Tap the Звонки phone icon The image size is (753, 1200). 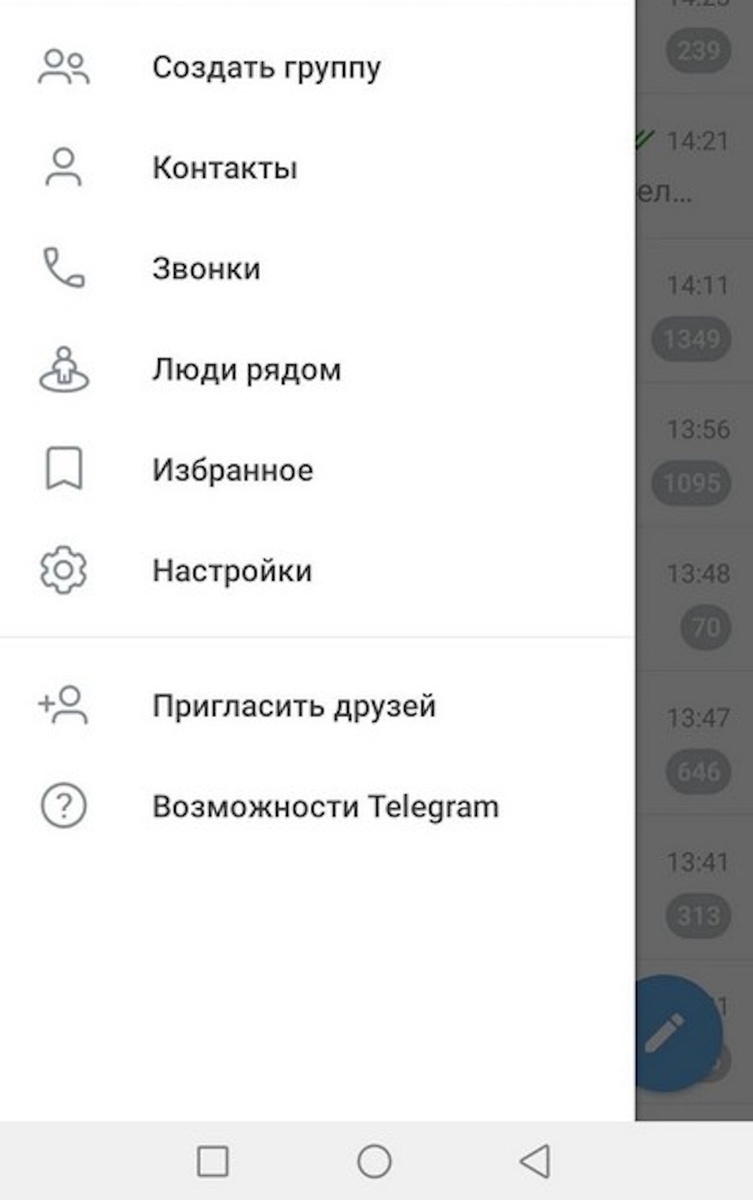63,266
